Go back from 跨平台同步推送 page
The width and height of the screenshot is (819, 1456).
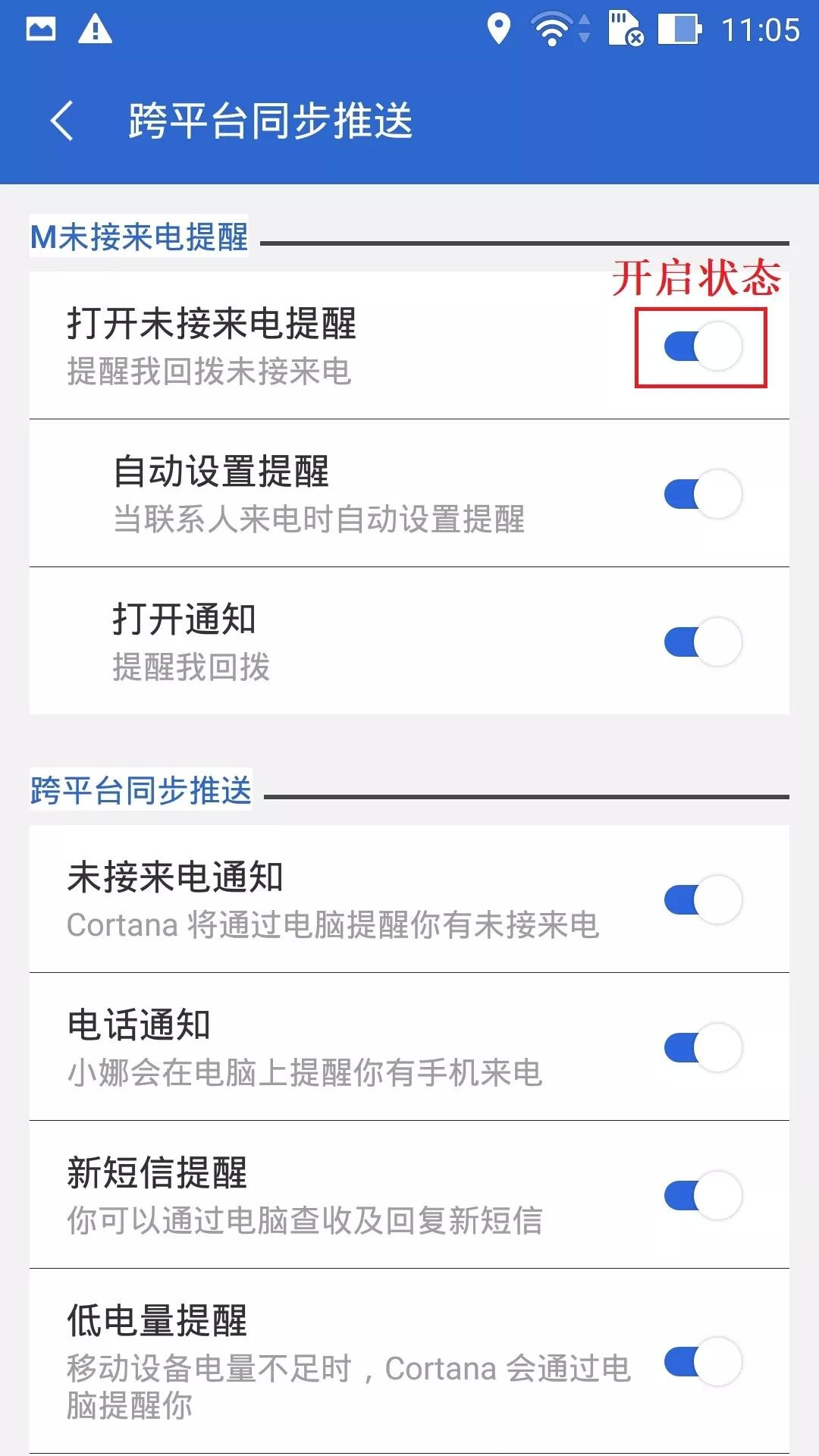coord(62,121)
